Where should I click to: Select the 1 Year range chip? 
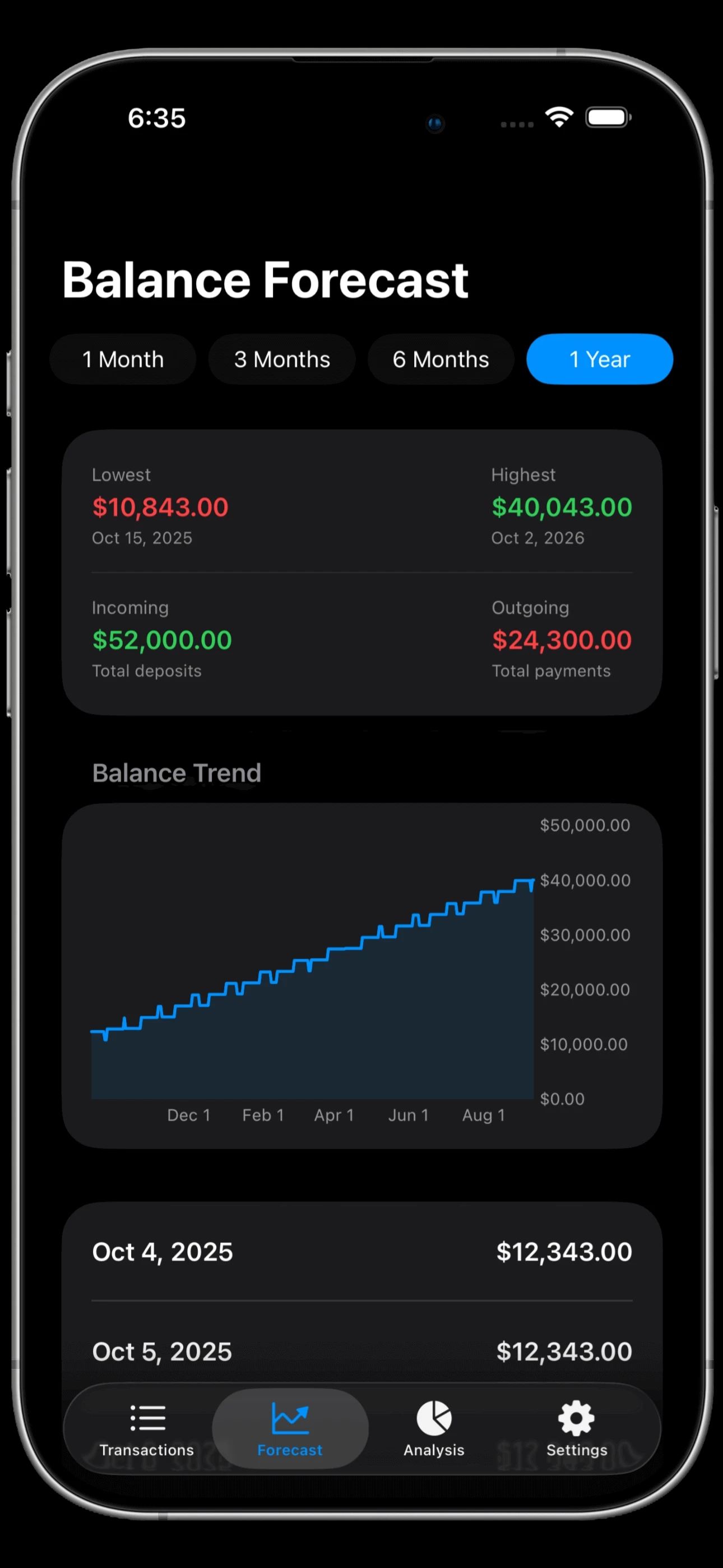click(600, 359)
